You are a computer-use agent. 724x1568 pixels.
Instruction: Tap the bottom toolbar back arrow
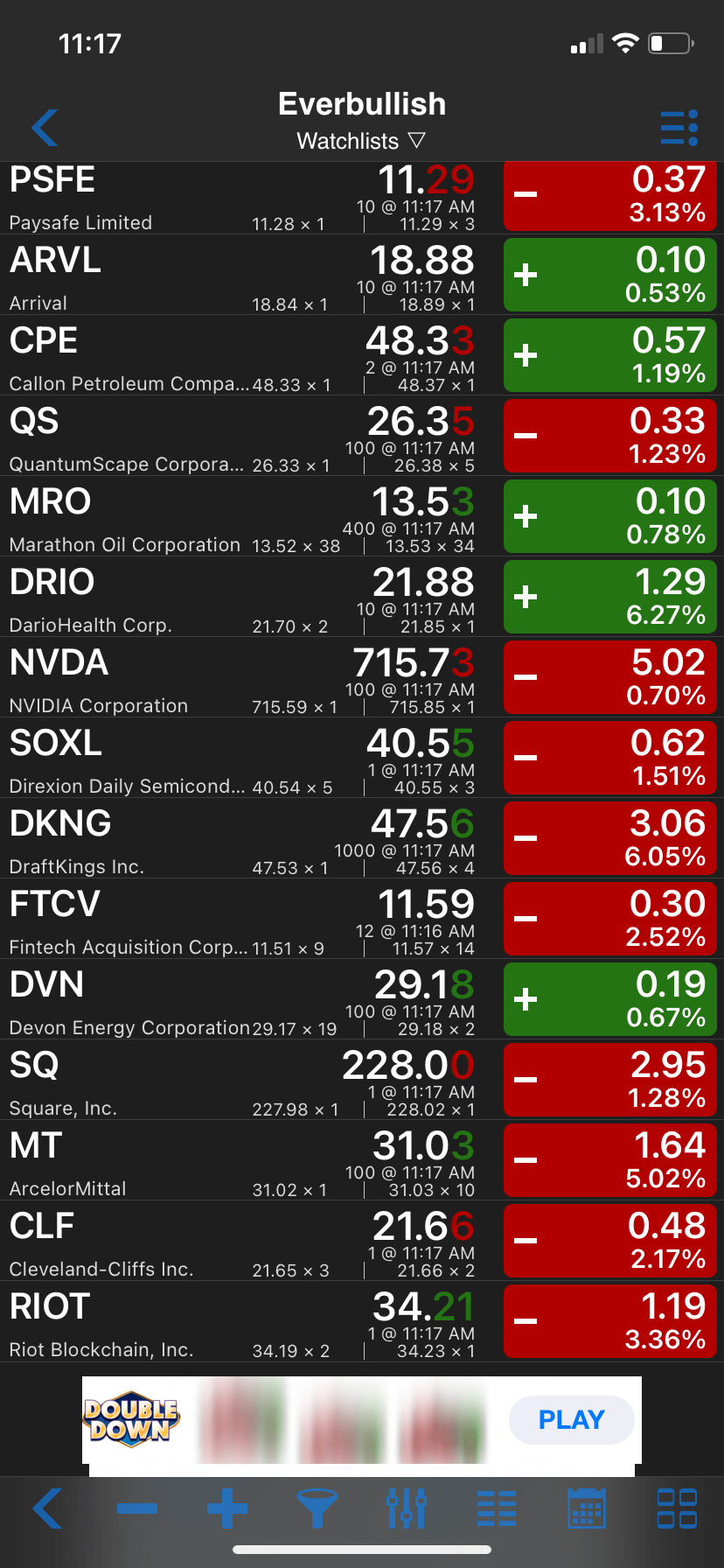tap(47, 1508)
